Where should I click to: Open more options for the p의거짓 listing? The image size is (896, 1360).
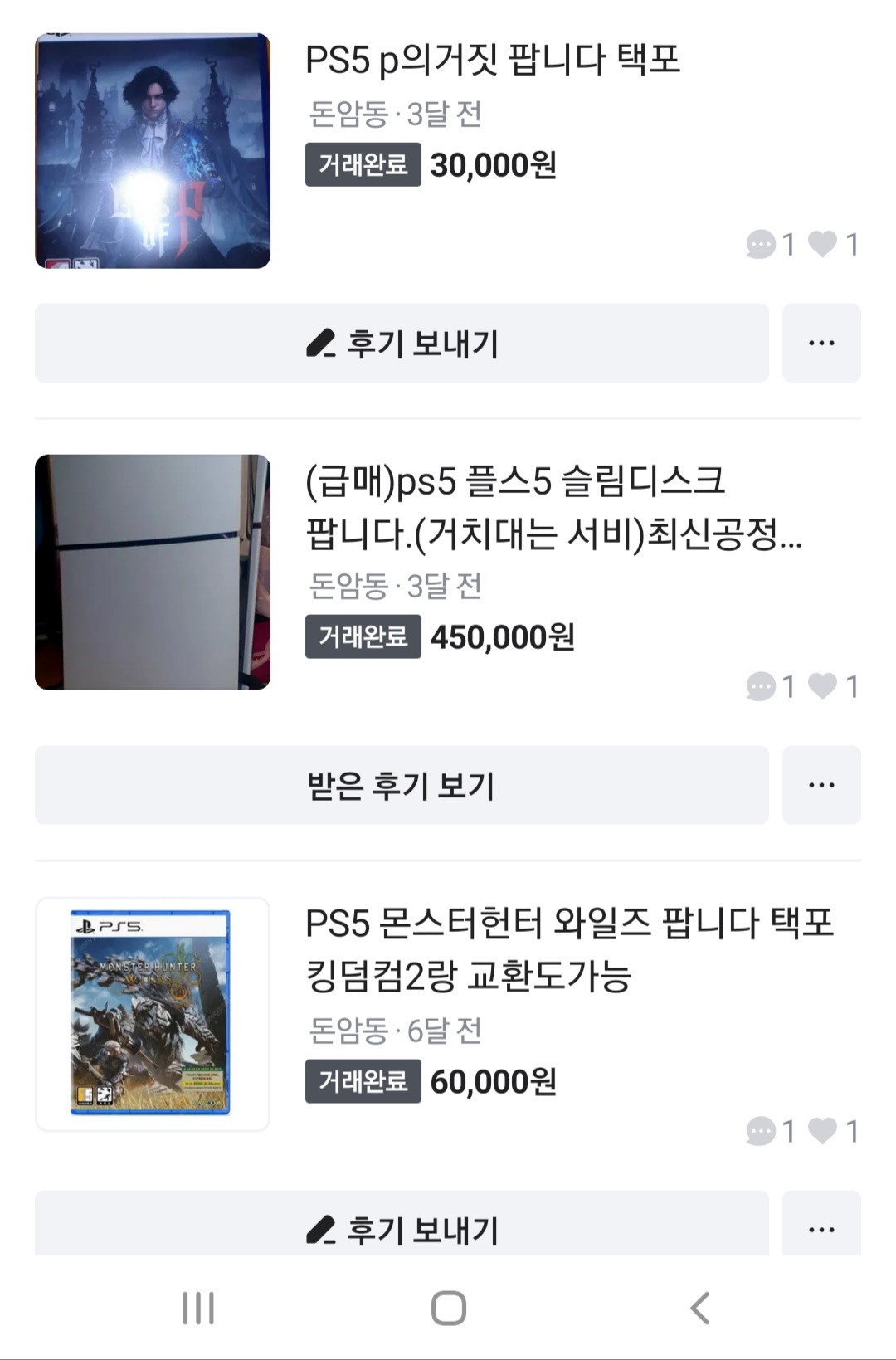(821, 343)
